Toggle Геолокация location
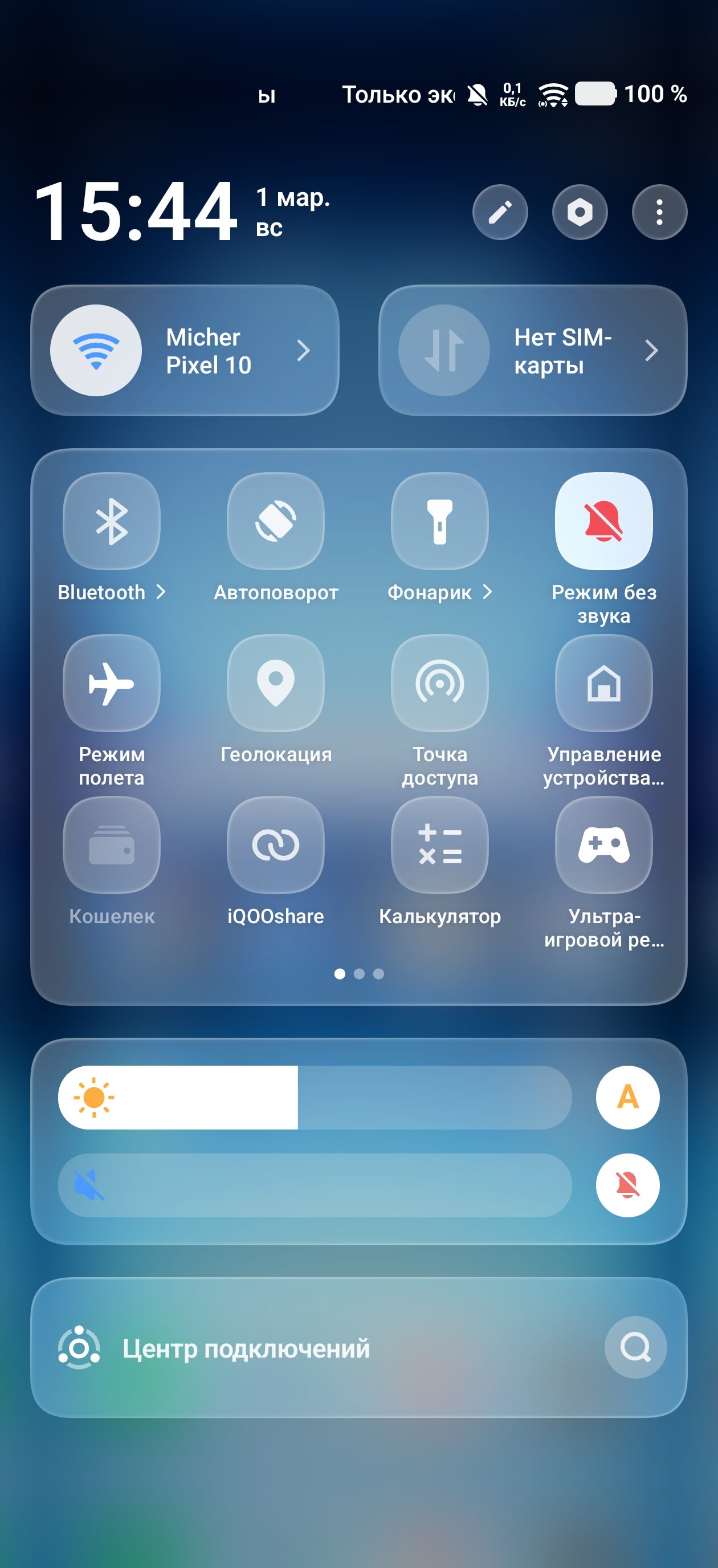This screenshot has height=1568, width=718. [x=276, y=683]
